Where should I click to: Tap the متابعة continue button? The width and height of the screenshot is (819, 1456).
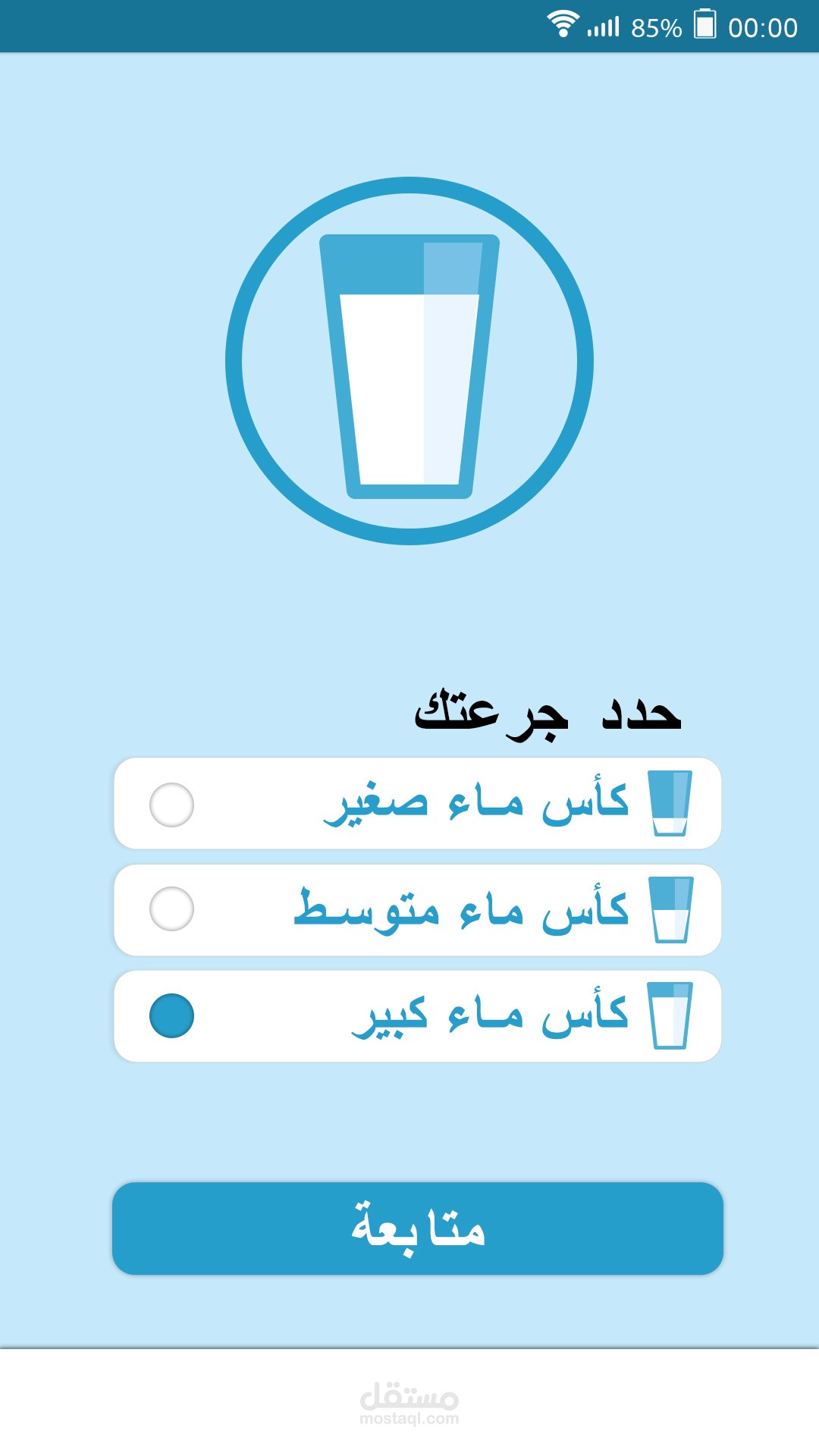[418, 1228]
